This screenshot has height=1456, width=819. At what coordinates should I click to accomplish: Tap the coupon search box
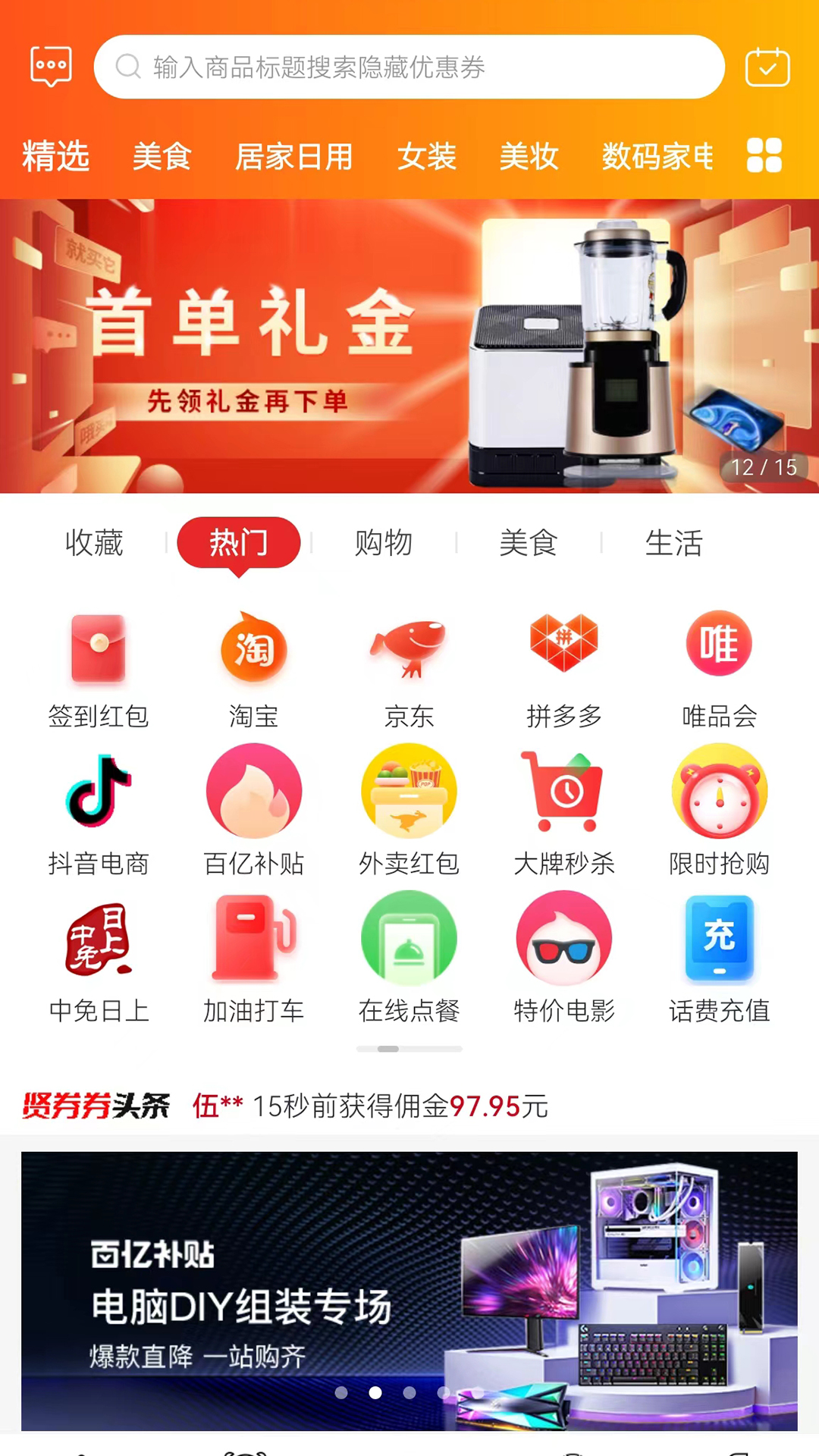click(409, 67)
